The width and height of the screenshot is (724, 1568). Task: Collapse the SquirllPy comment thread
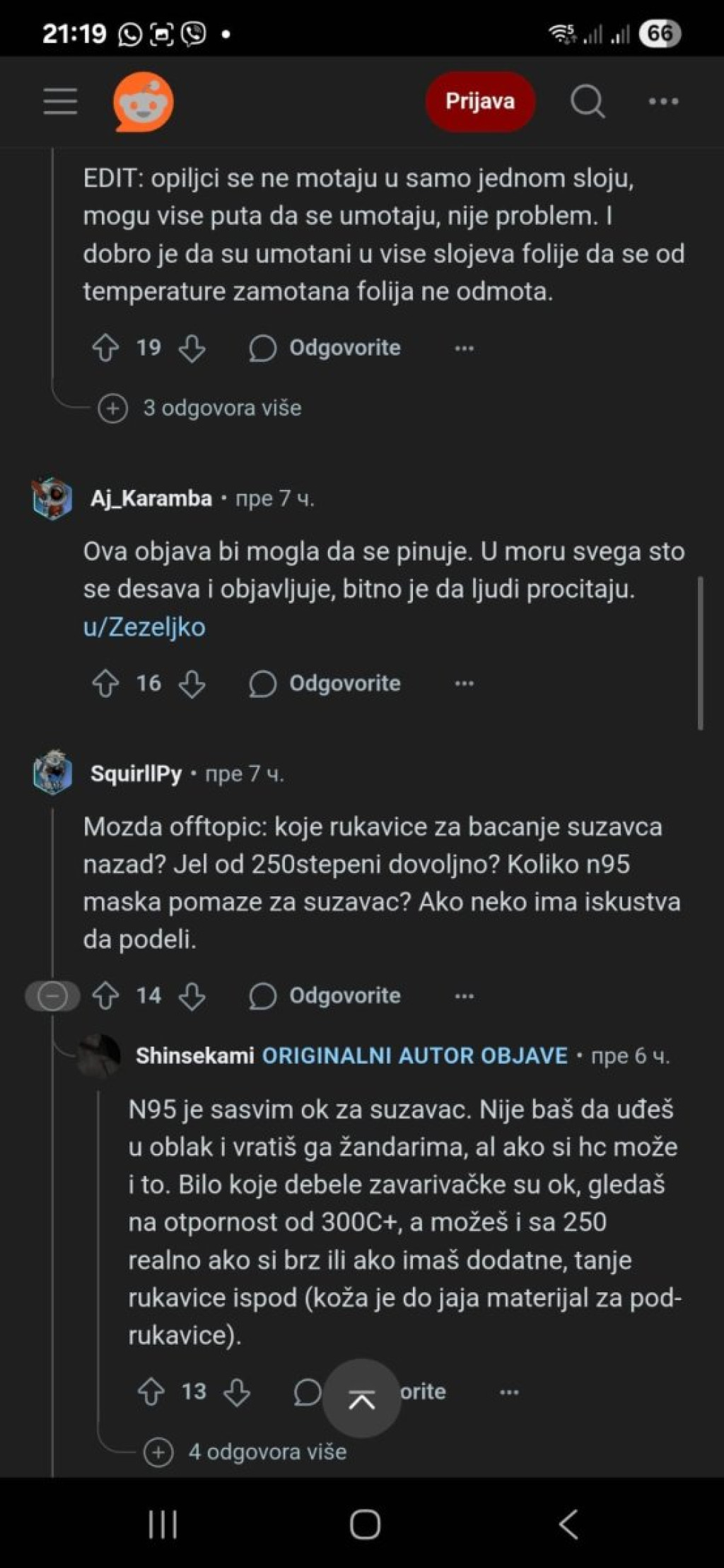[x=52, y=996]
